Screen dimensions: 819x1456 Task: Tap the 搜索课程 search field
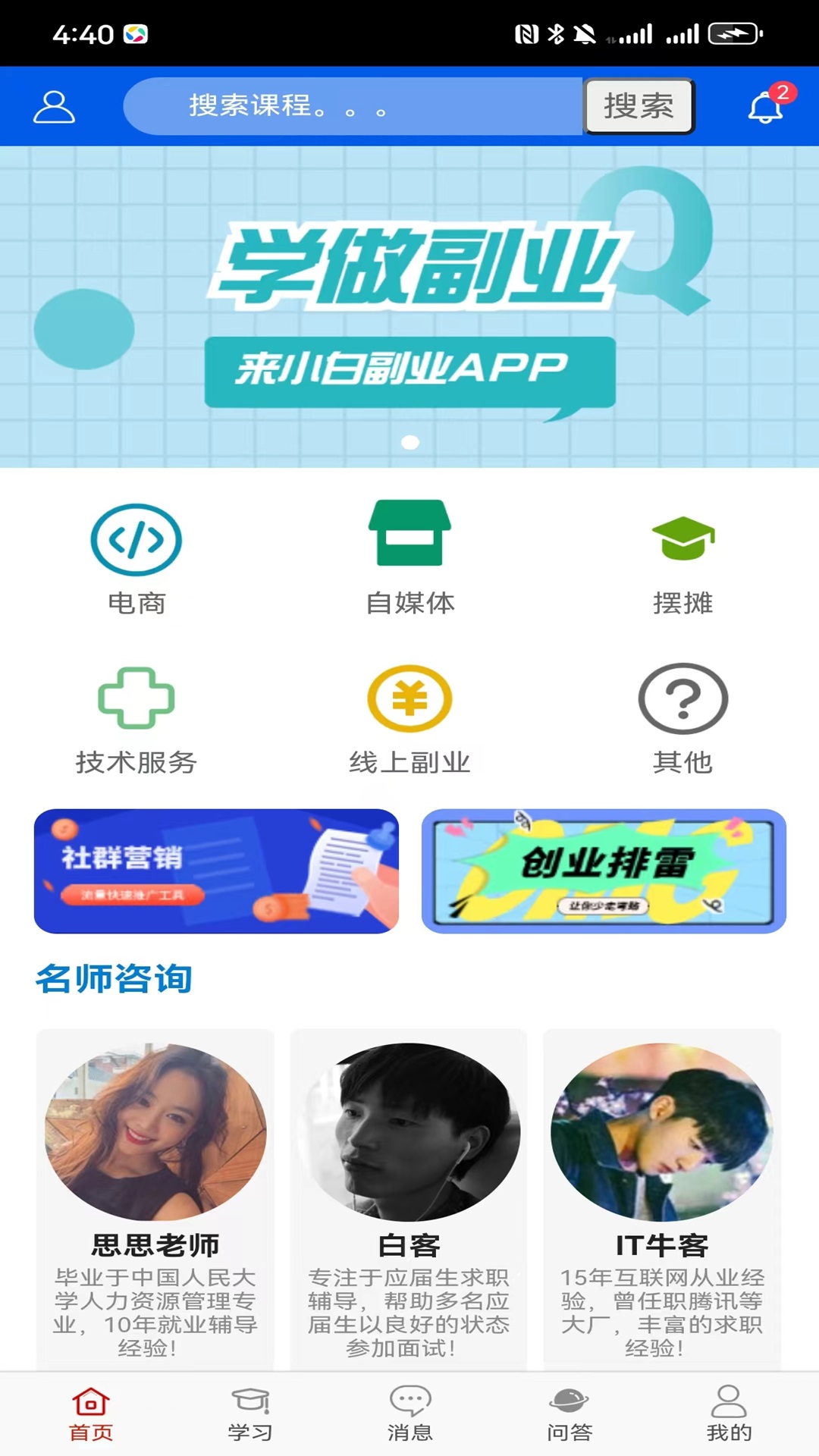(353, 106)
